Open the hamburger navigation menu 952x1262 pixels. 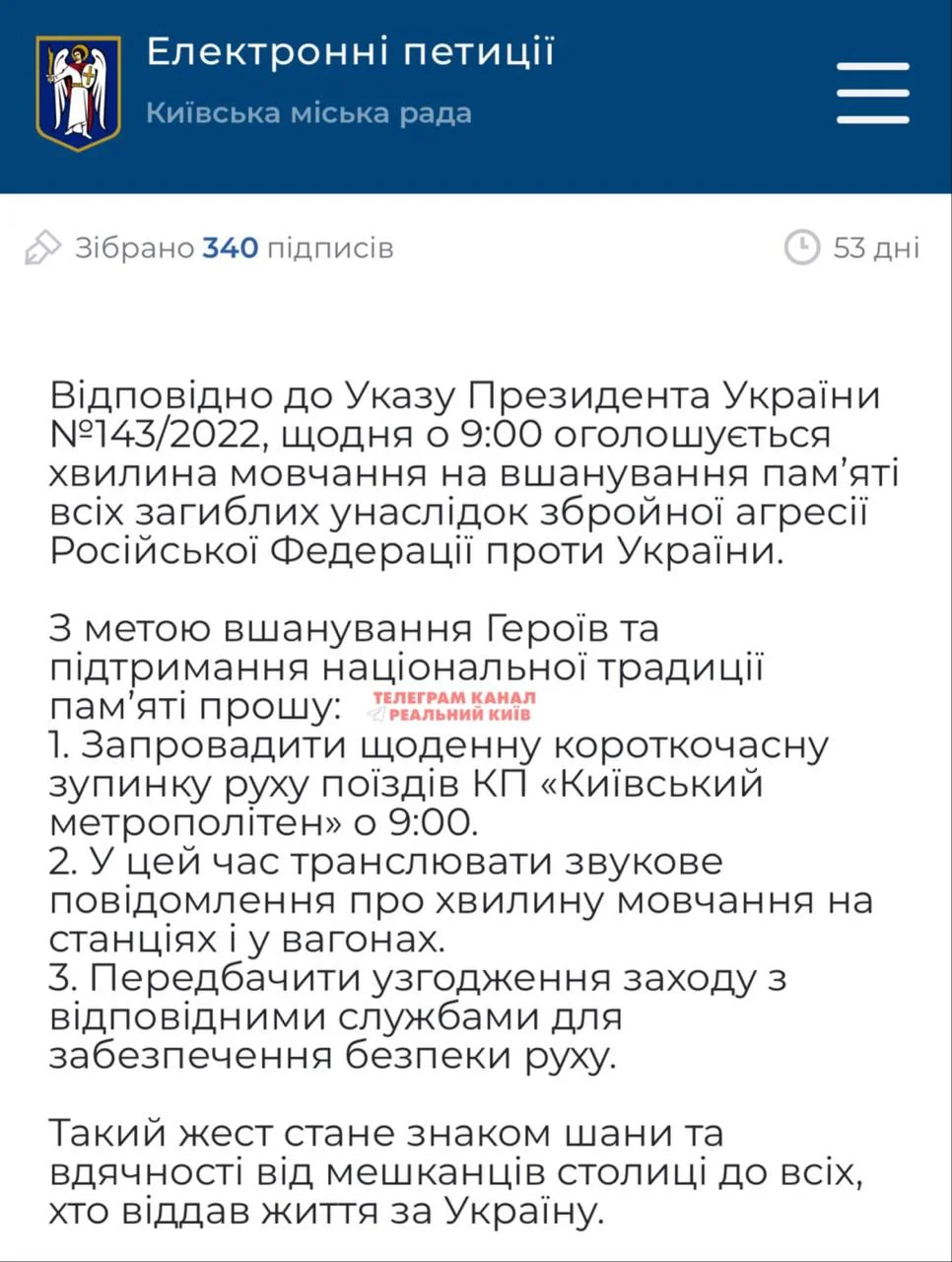(872, 93)
